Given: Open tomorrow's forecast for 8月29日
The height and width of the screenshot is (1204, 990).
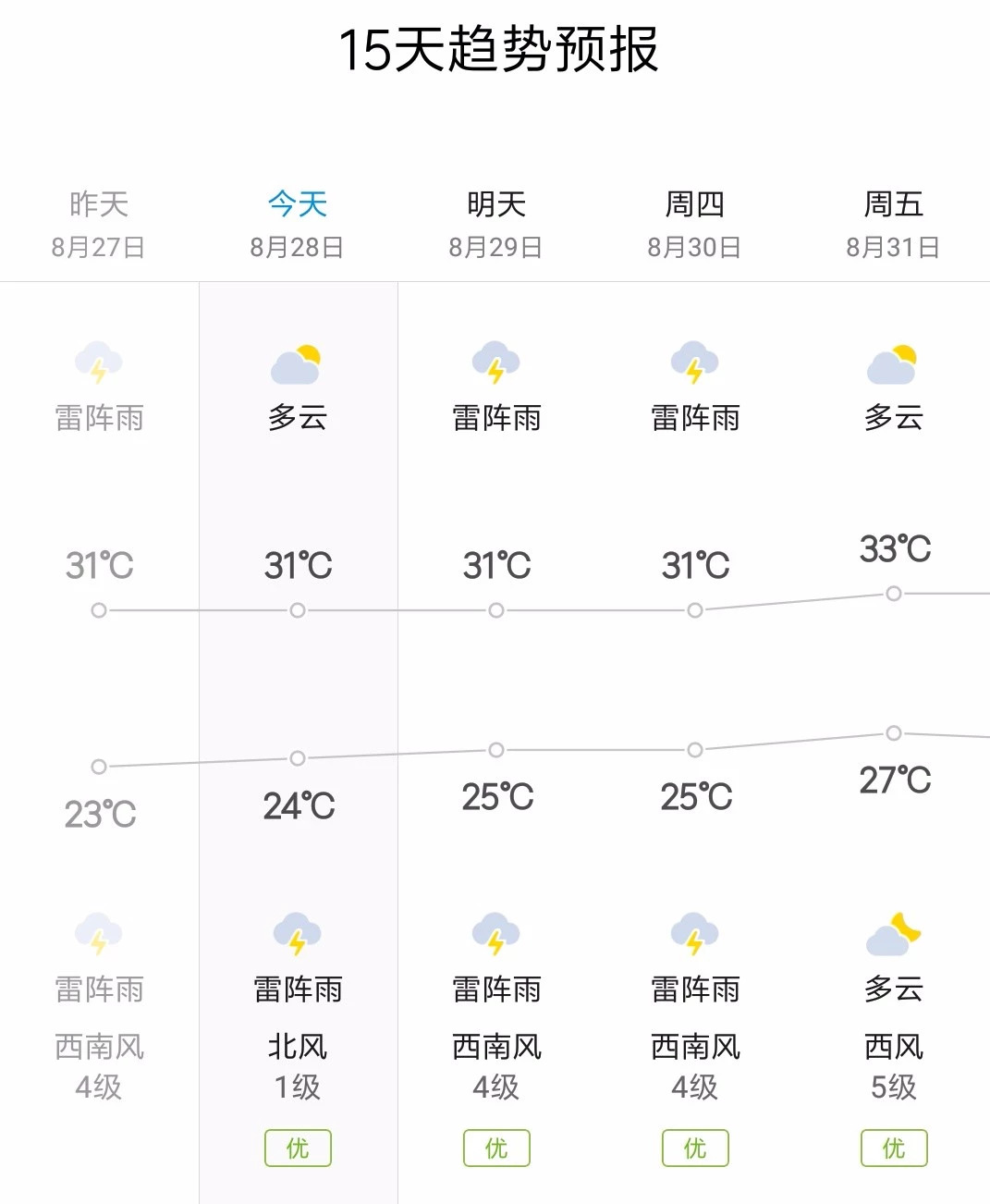Looking at the screenshot, I should pyautogui.click(x=496, y=225).
